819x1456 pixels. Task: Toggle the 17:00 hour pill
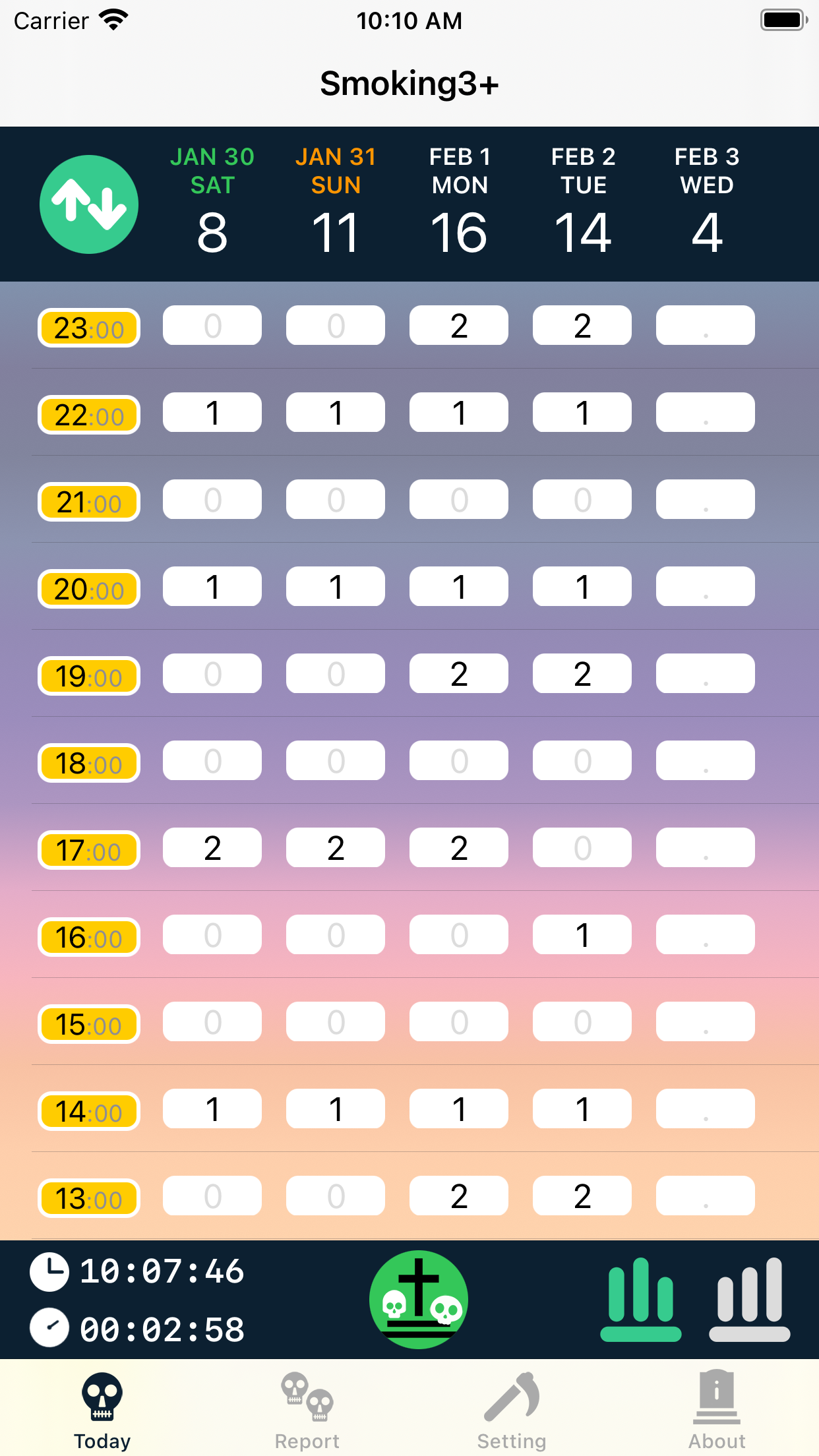[88, 851]
